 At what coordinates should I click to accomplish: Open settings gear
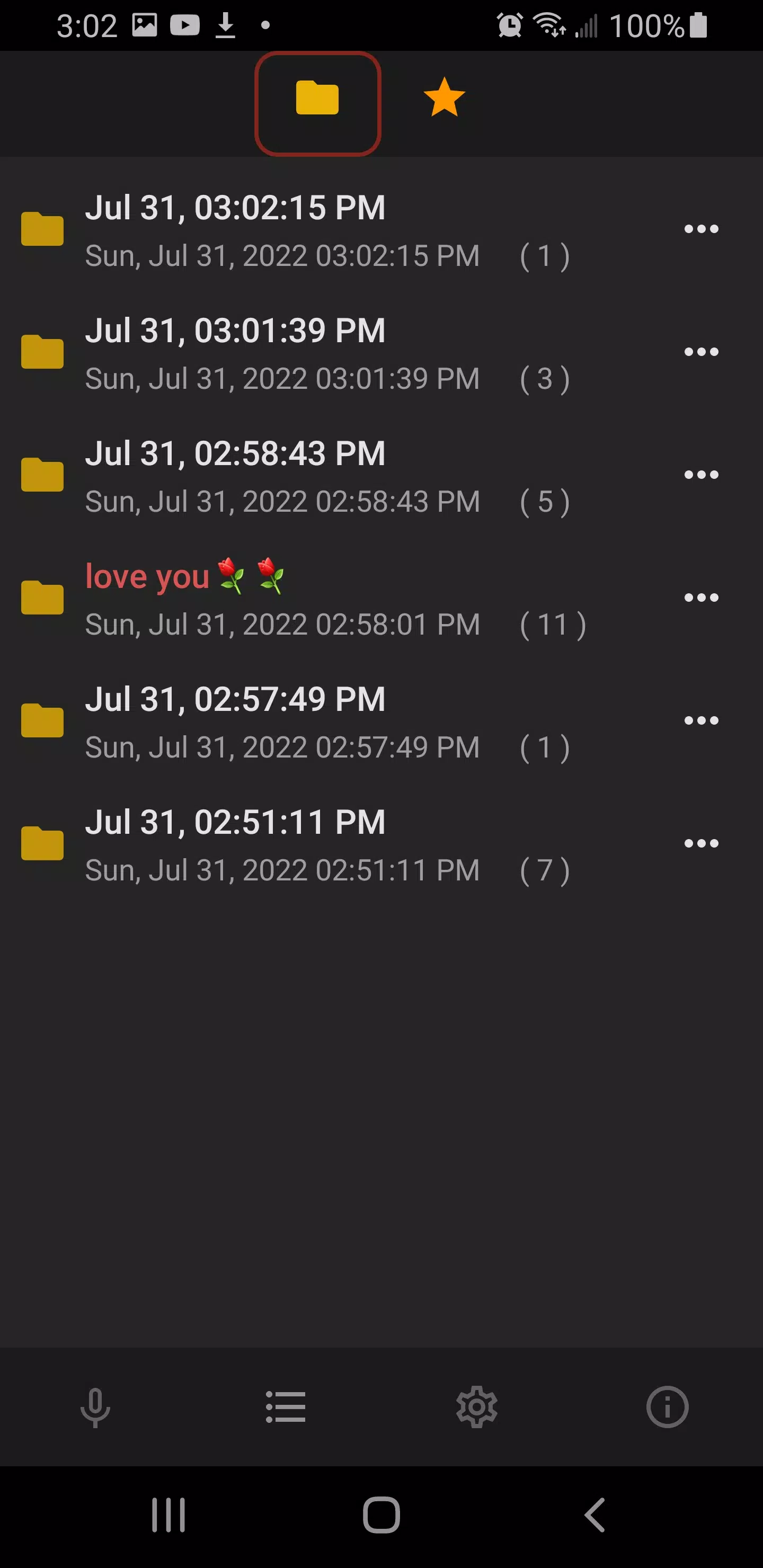[x=477, y=1407]
